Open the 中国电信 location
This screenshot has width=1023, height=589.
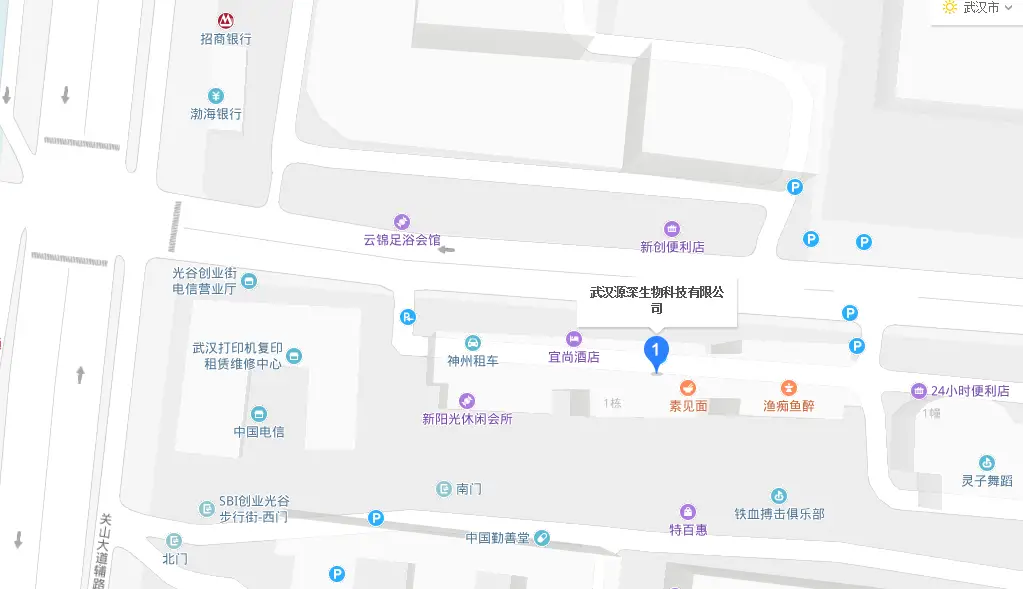coord(259,414)
